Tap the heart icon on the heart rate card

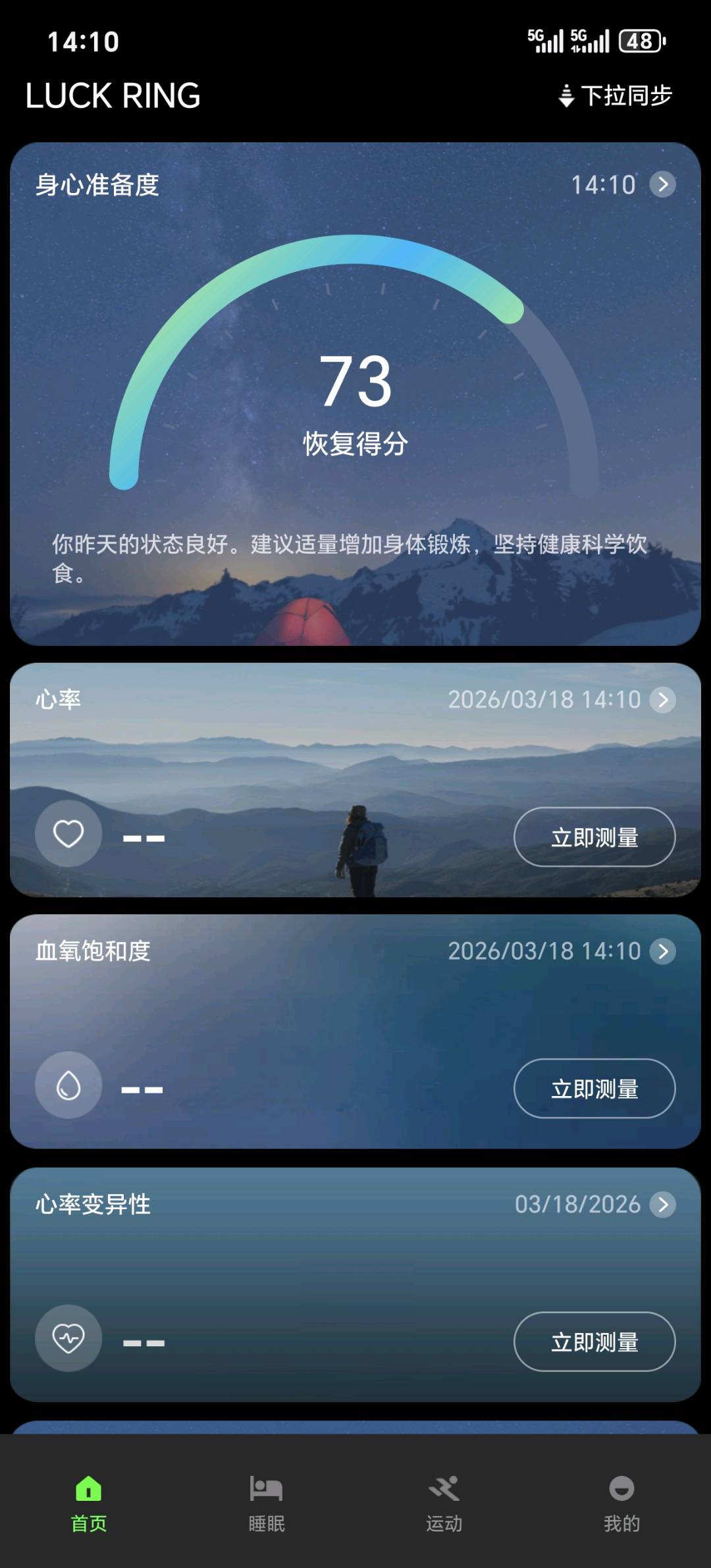68,834
